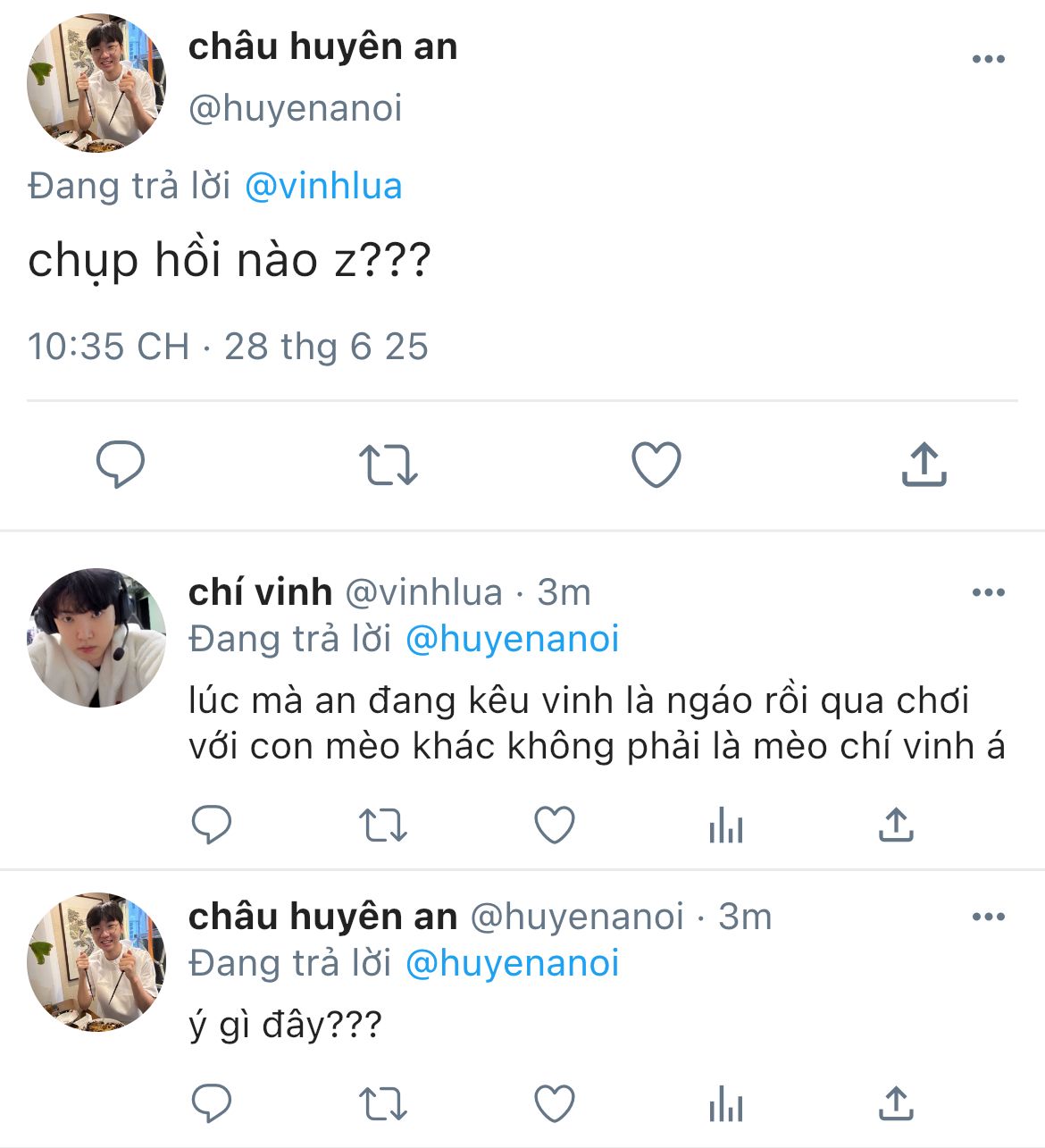Retweet the "ý gì đây???" reply
The width and height of the screenshot is (1045, 1148).
(383, 1104)
